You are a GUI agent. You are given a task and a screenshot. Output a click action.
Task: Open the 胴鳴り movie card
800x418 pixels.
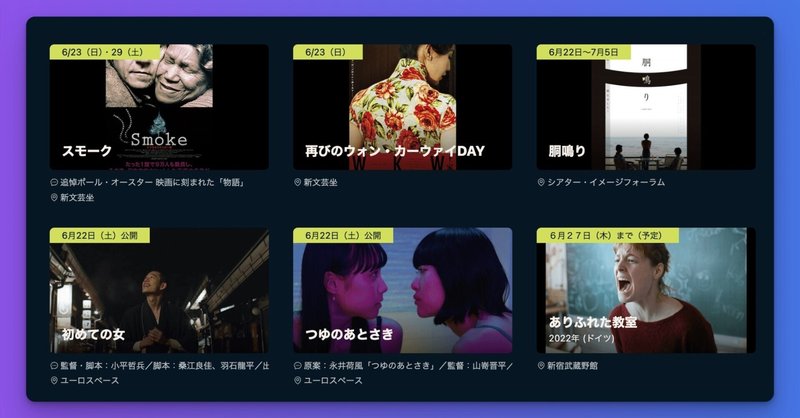point(645,107)
